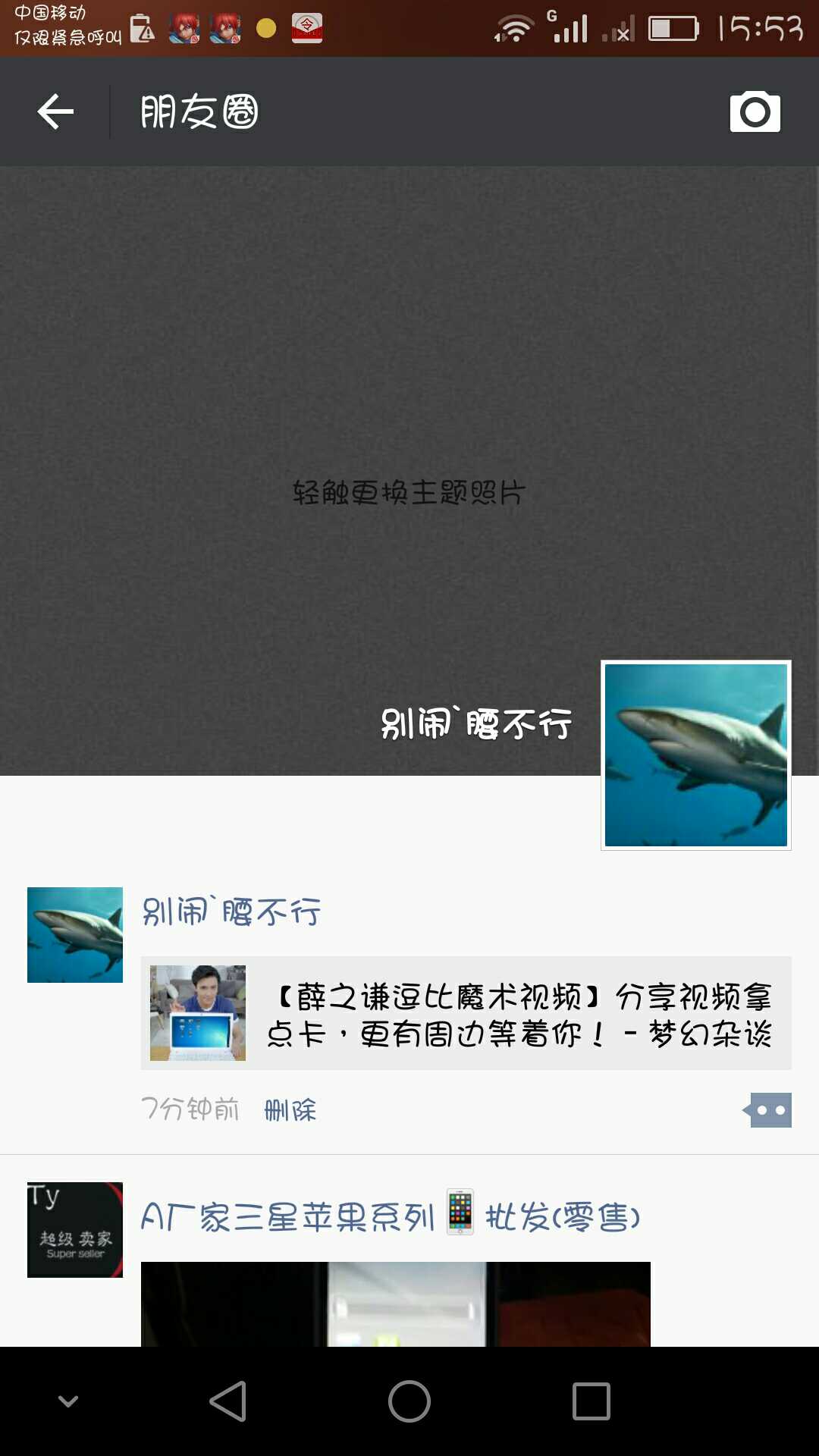
Task: Tap the system home button
Action: [x=409, y=1401]
